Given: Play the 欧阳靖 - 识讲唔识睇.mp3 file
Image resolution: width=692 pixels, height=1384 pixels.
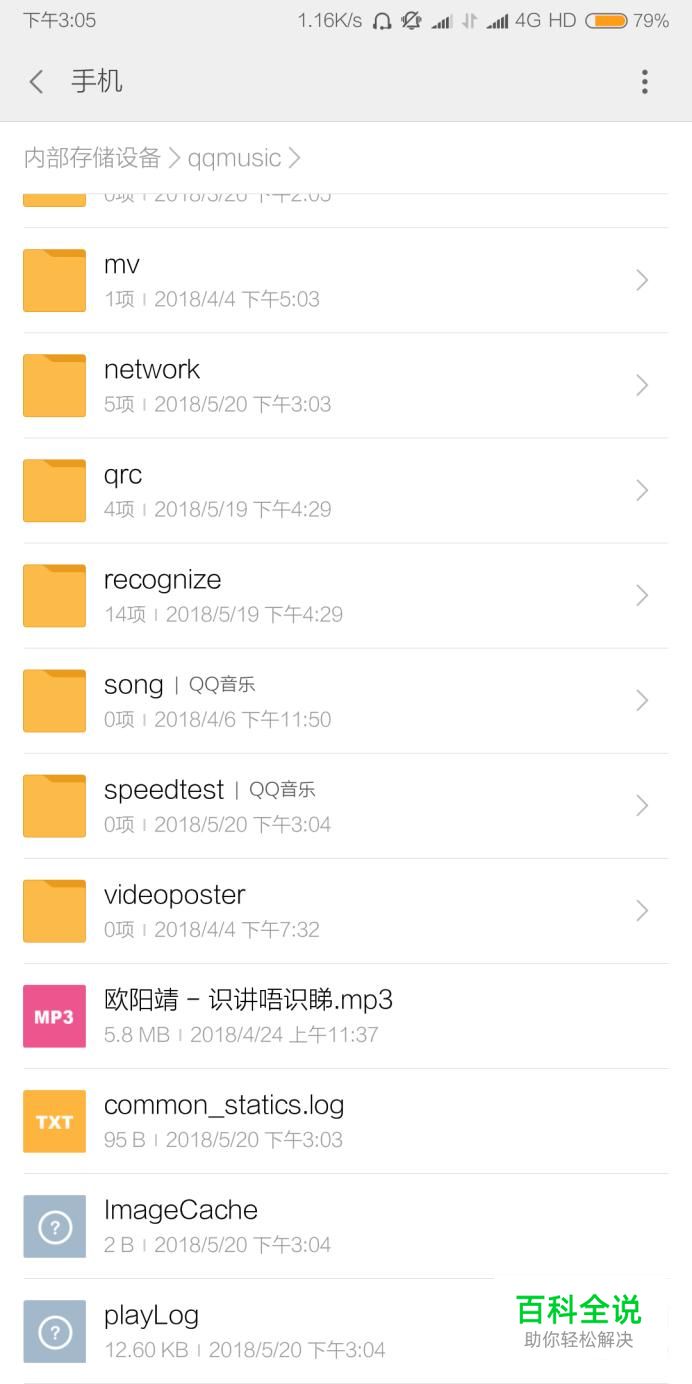Looking at the screenshot, I should tap(346, 1016).
